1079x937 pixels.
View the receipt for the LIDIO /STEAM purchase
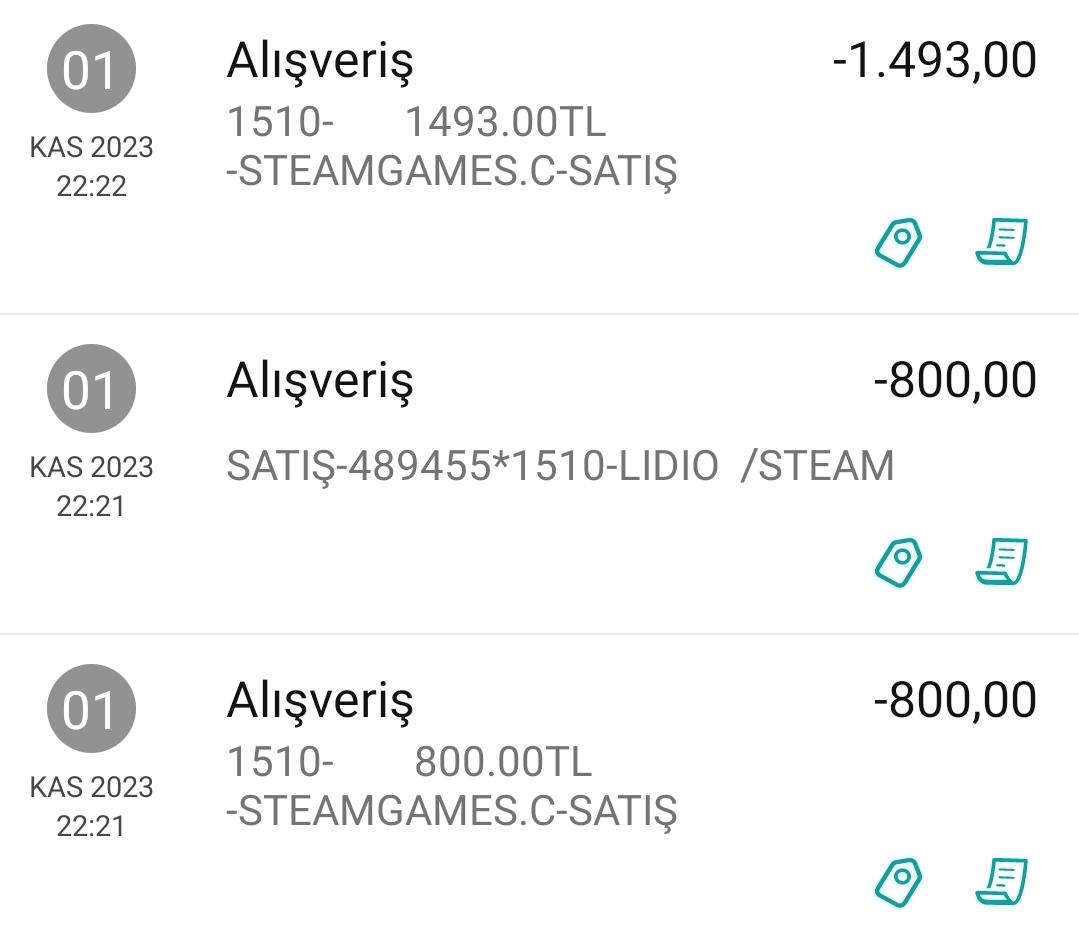click(1001, 561)
